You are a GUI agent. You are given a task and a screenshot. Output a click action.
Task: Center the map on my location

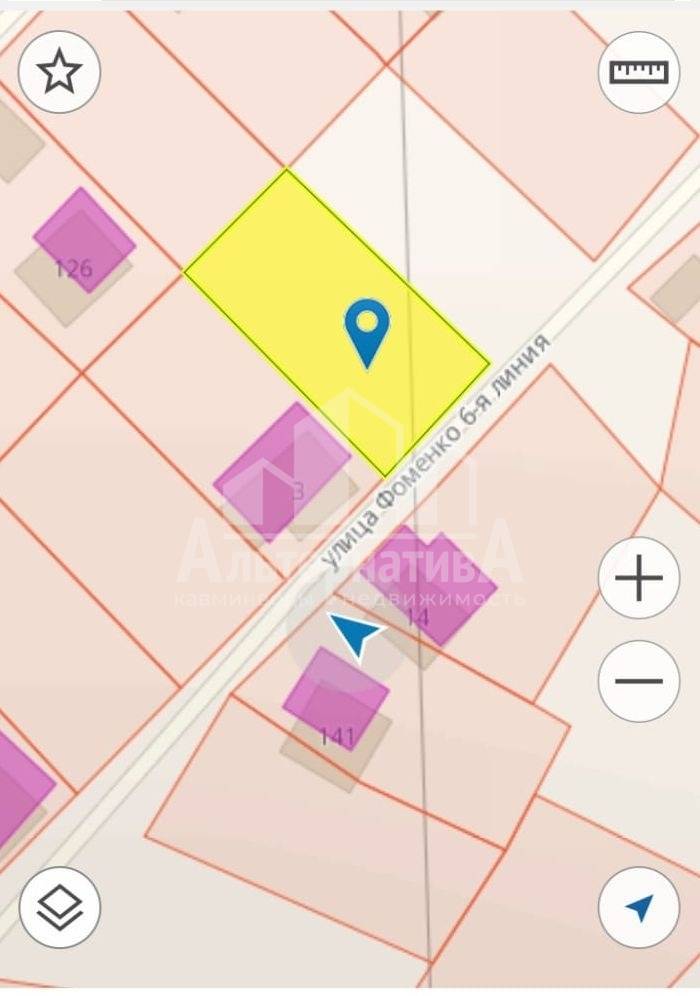click(638, 907)
